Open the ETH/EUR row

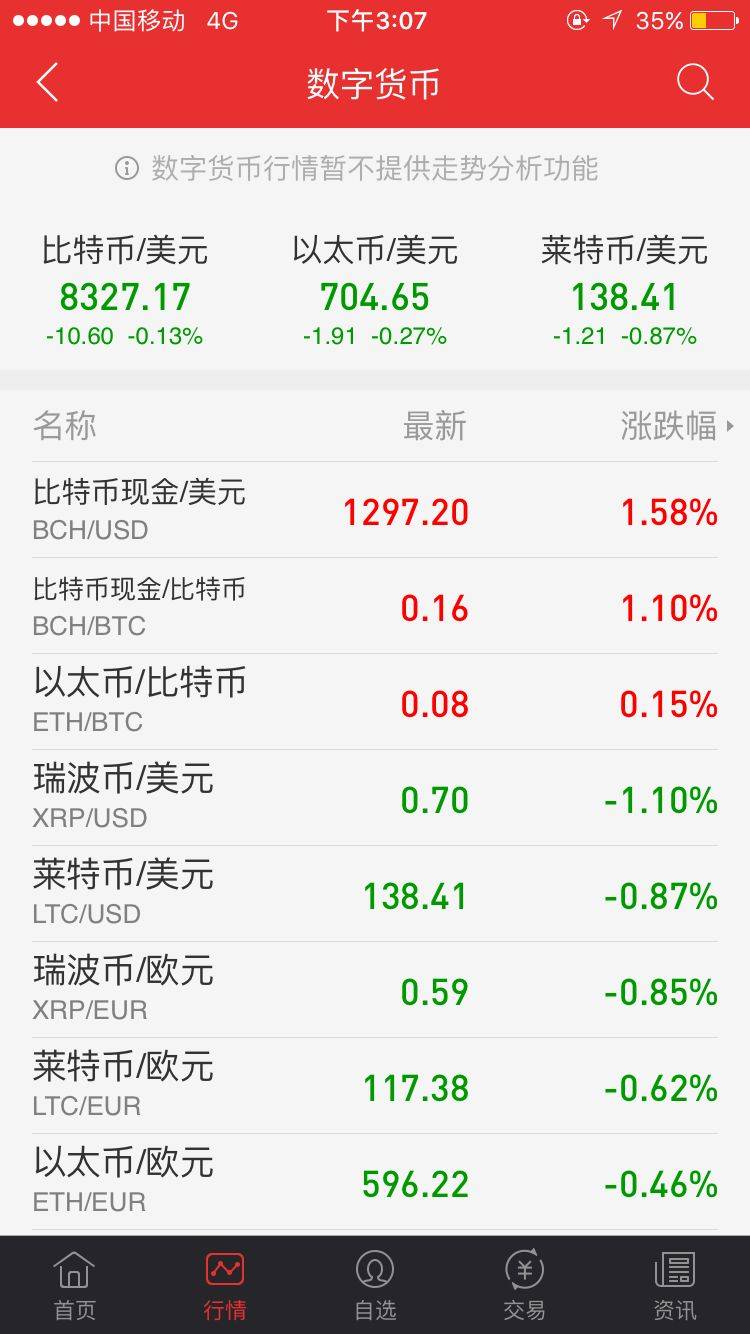375,1182
